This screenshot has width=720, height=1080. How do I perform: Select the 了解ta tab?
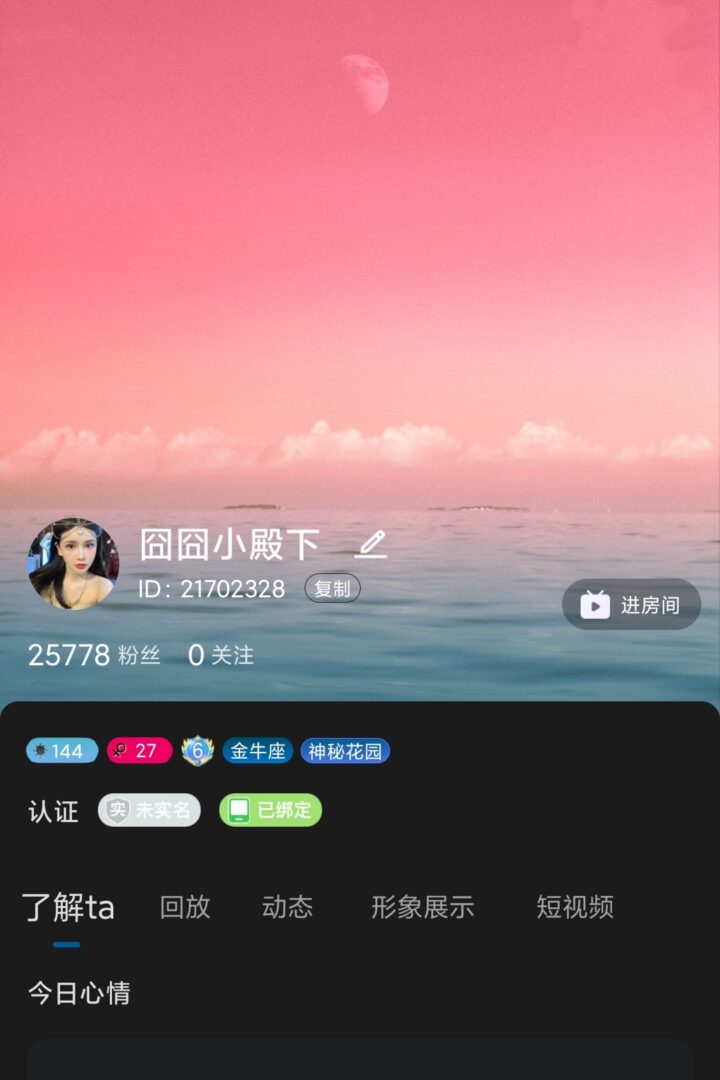68,908
